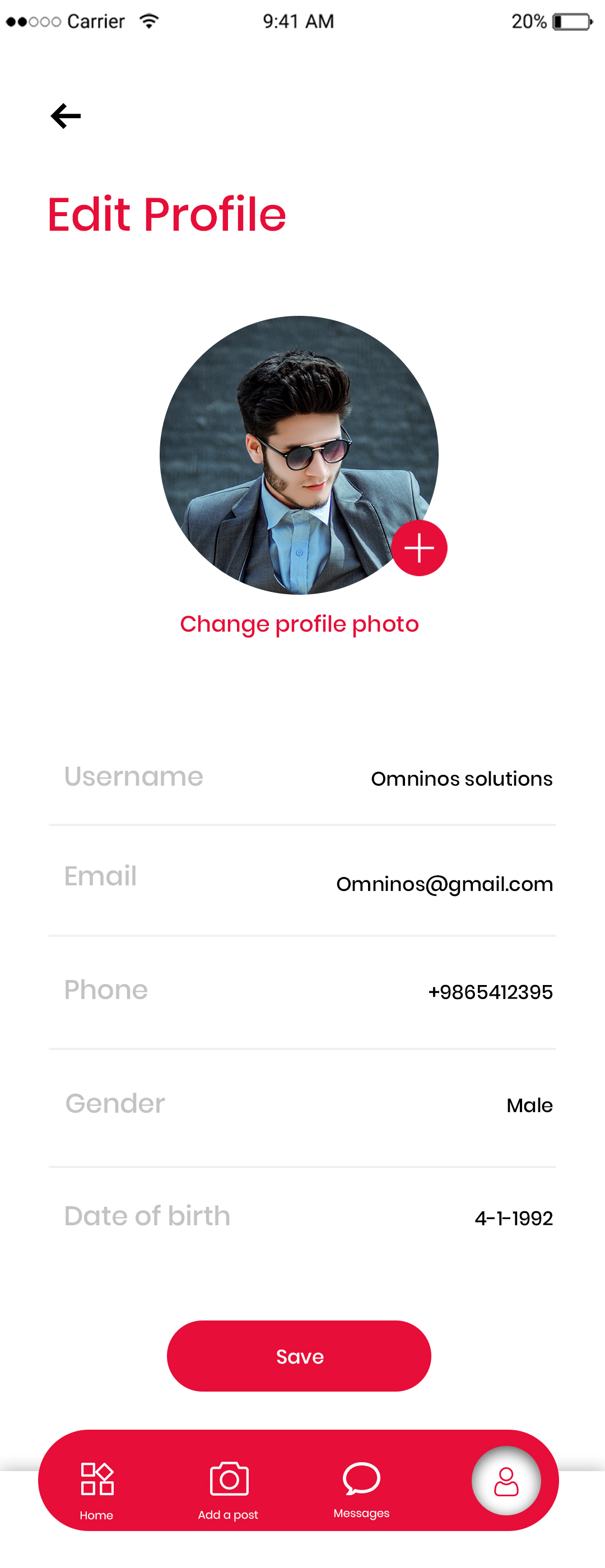The height and width of the screenshot is (1568, 605).
Task: Switch to the Home tab
Action: [97, 1490]
